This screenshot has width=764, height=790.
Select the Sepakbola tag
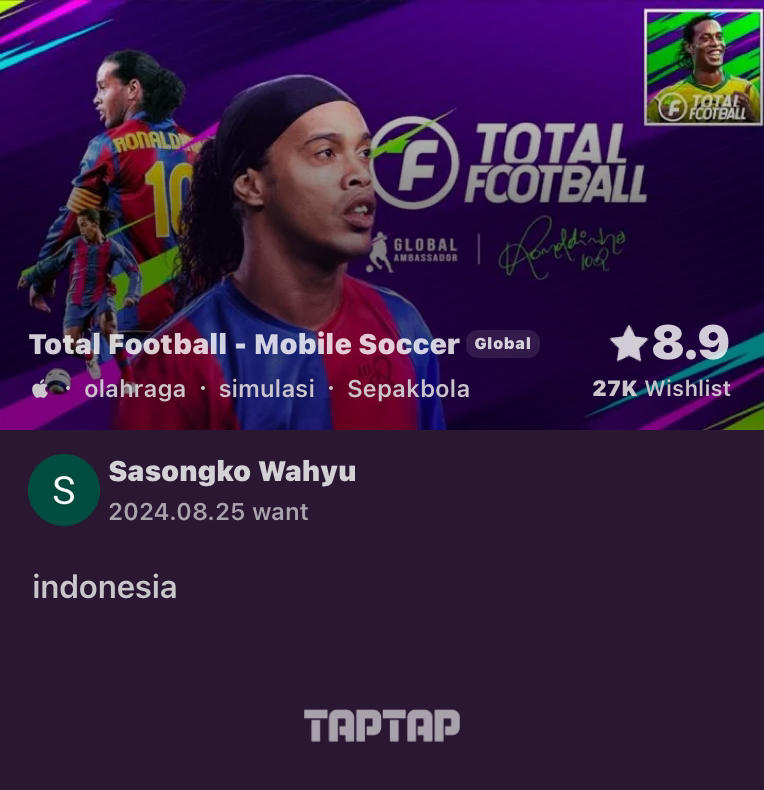coord(408,388)
